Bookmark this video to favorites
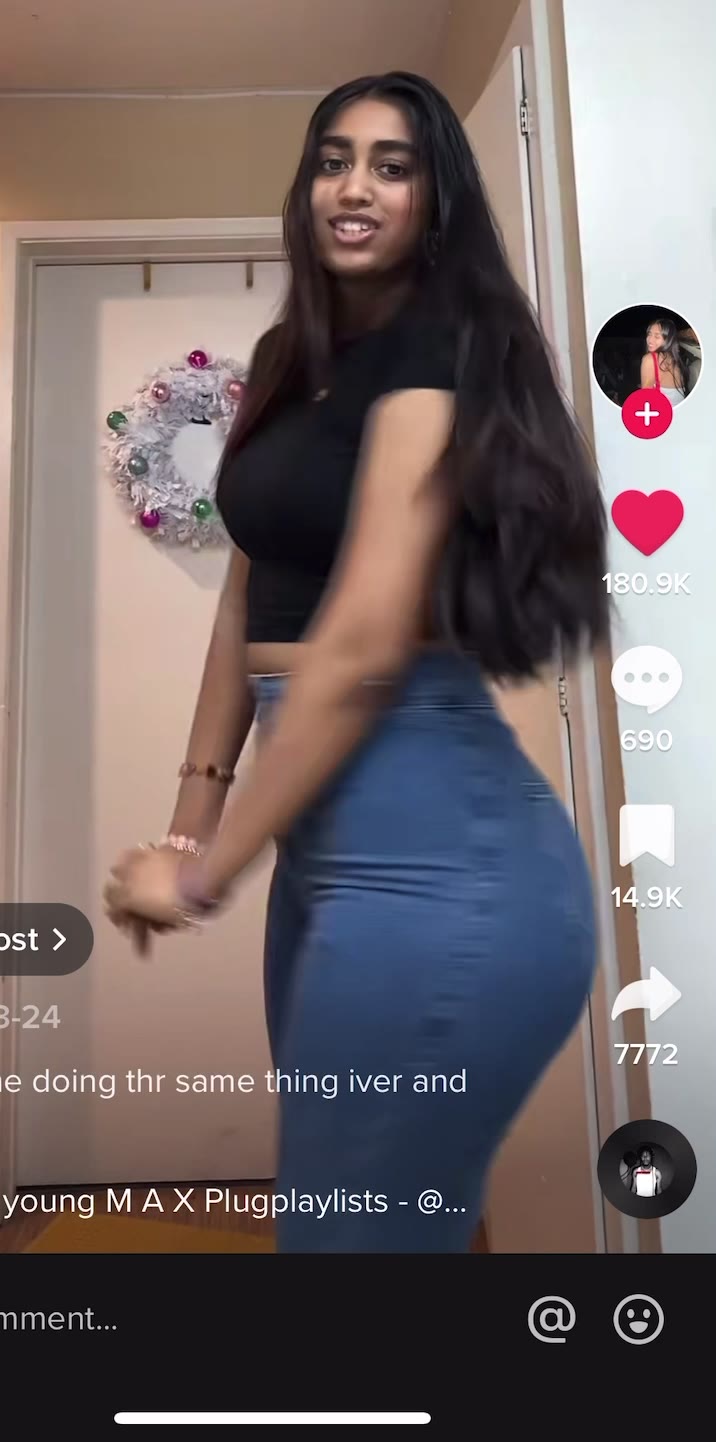Screen dimensions: 716x1442 (646, 836)
